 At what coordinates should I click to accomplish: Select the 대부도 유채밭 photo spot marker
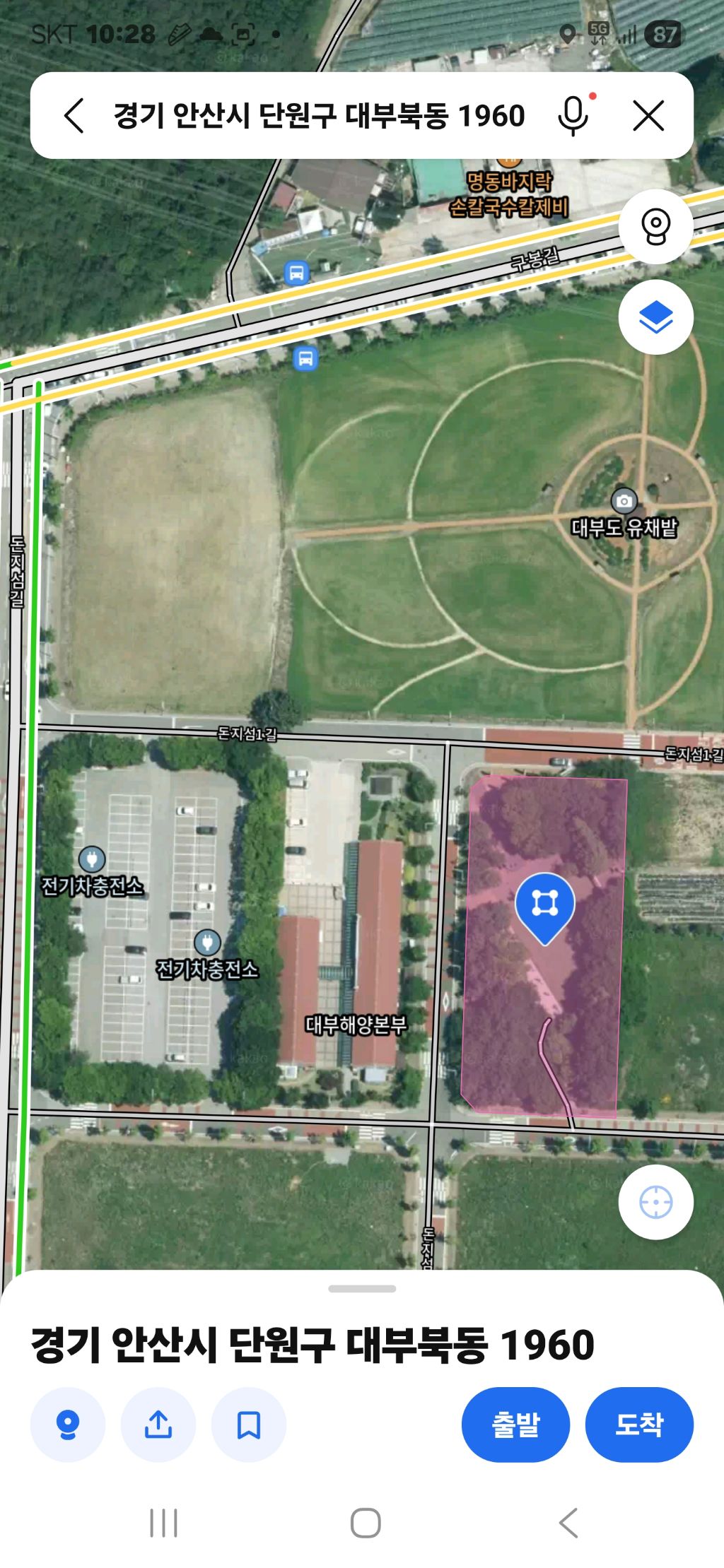pos(624,501)
